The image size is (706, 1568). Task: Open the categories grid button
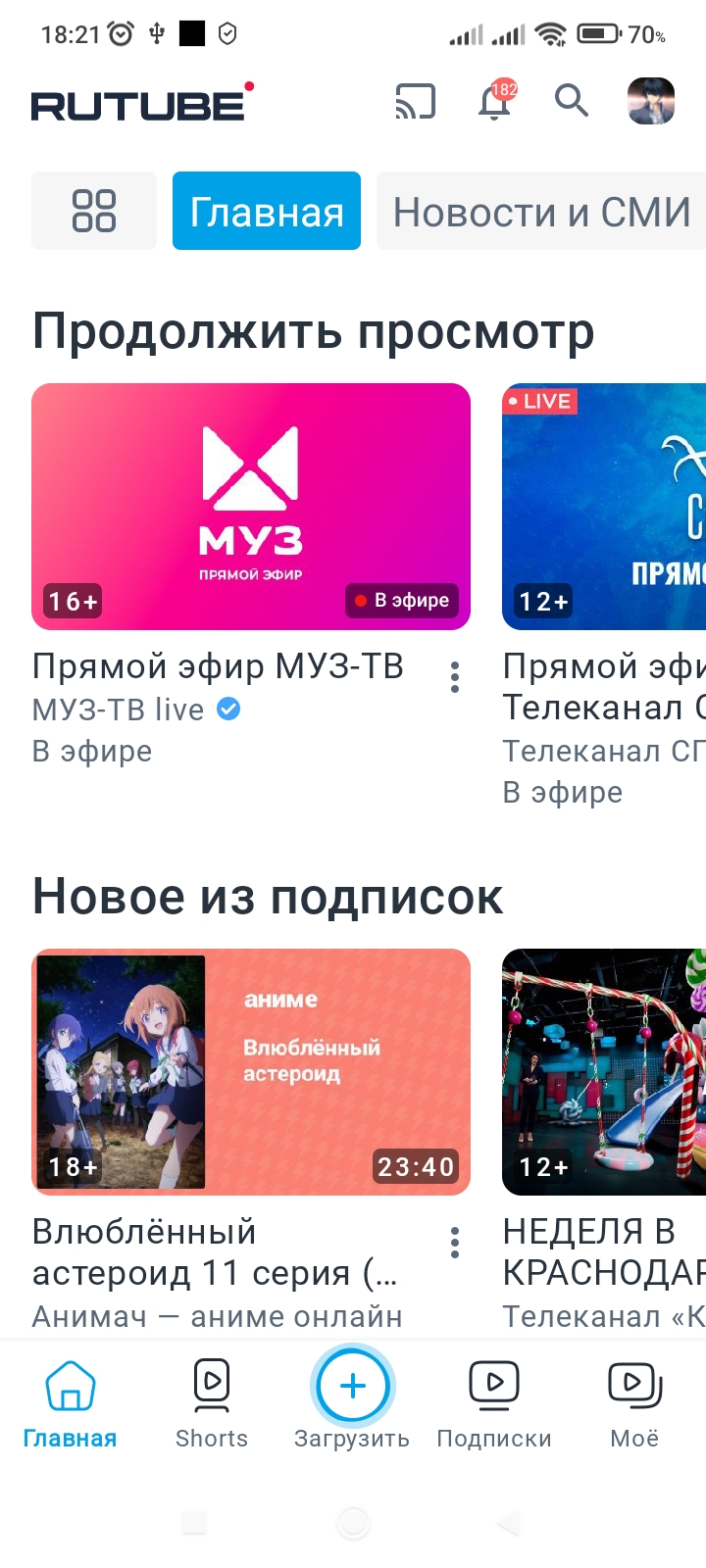(x=94, y=211)
